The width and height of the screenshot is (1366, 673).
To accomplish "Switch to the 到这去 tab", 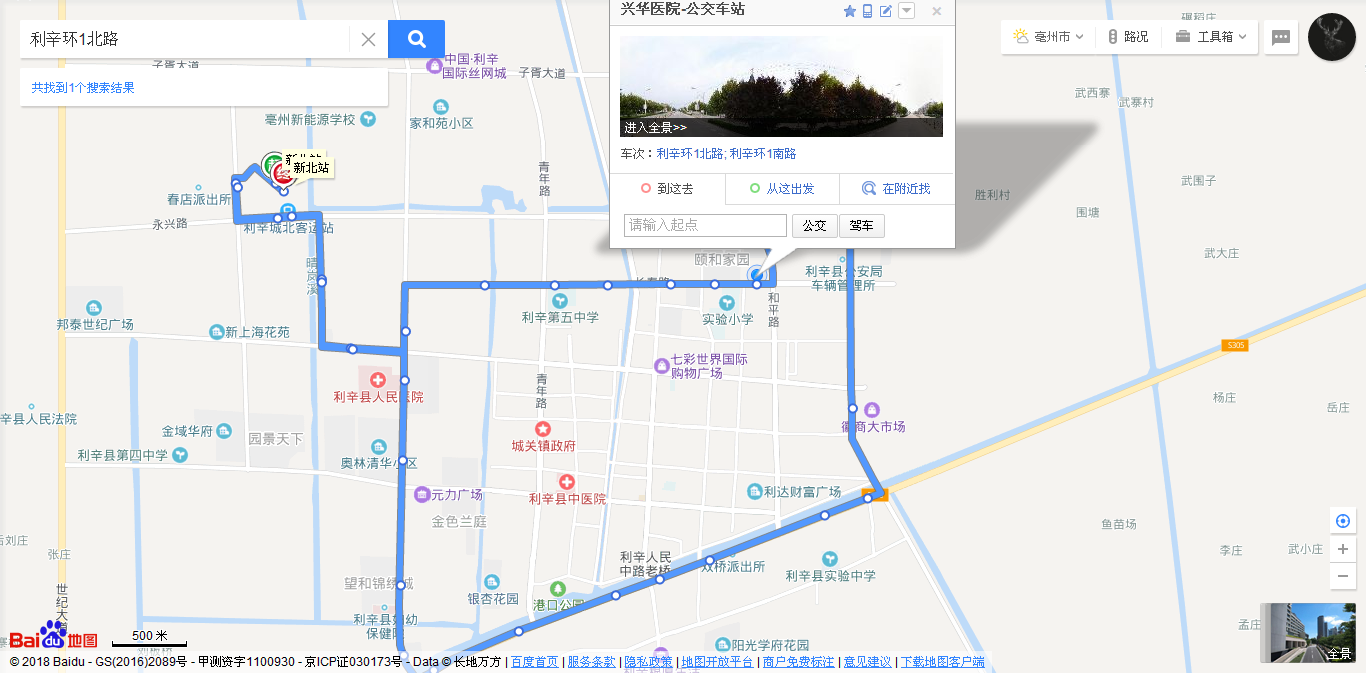I will pos(667,189).
